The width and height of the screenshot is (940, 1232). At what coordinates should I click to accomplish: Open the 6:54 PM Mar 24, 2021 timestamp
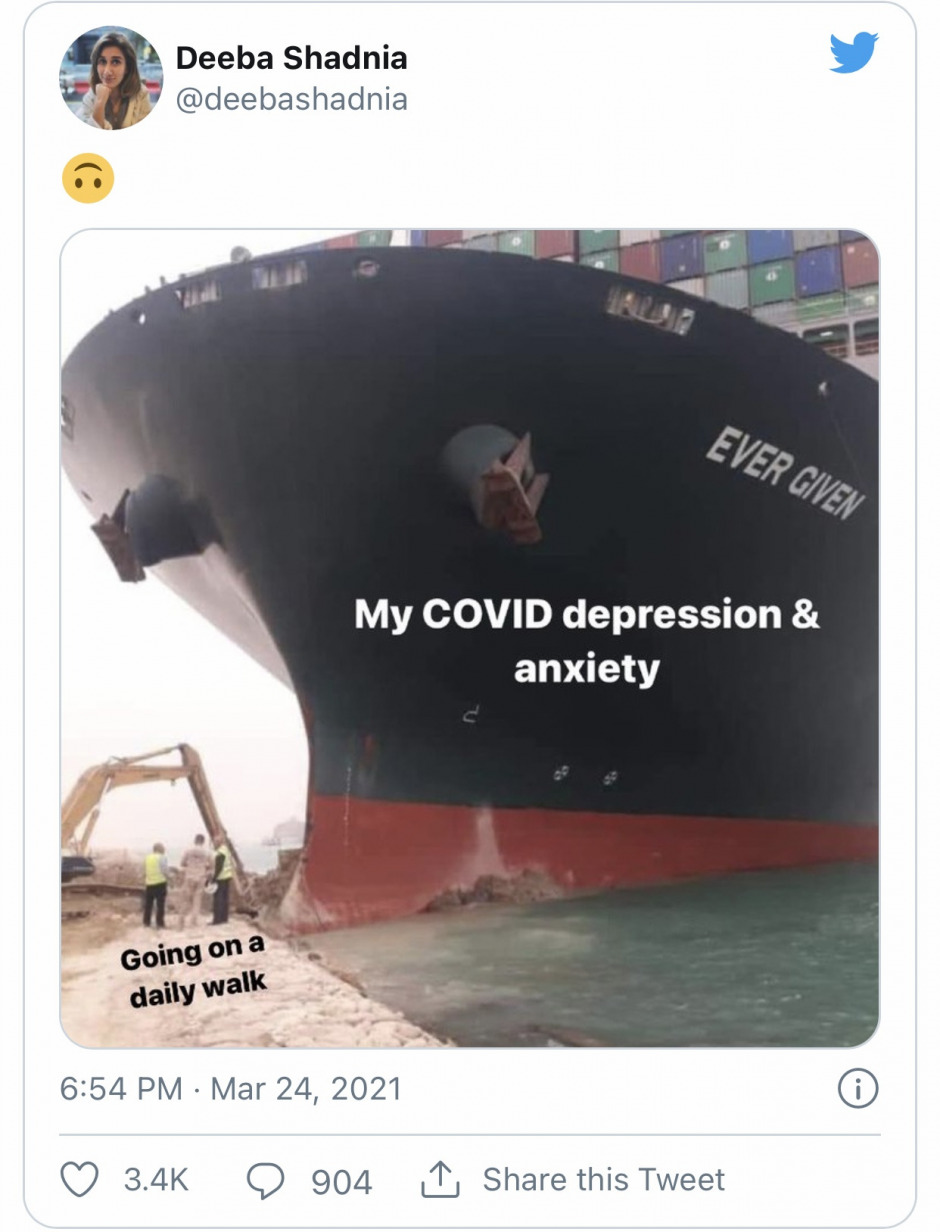pos(231,1088)
